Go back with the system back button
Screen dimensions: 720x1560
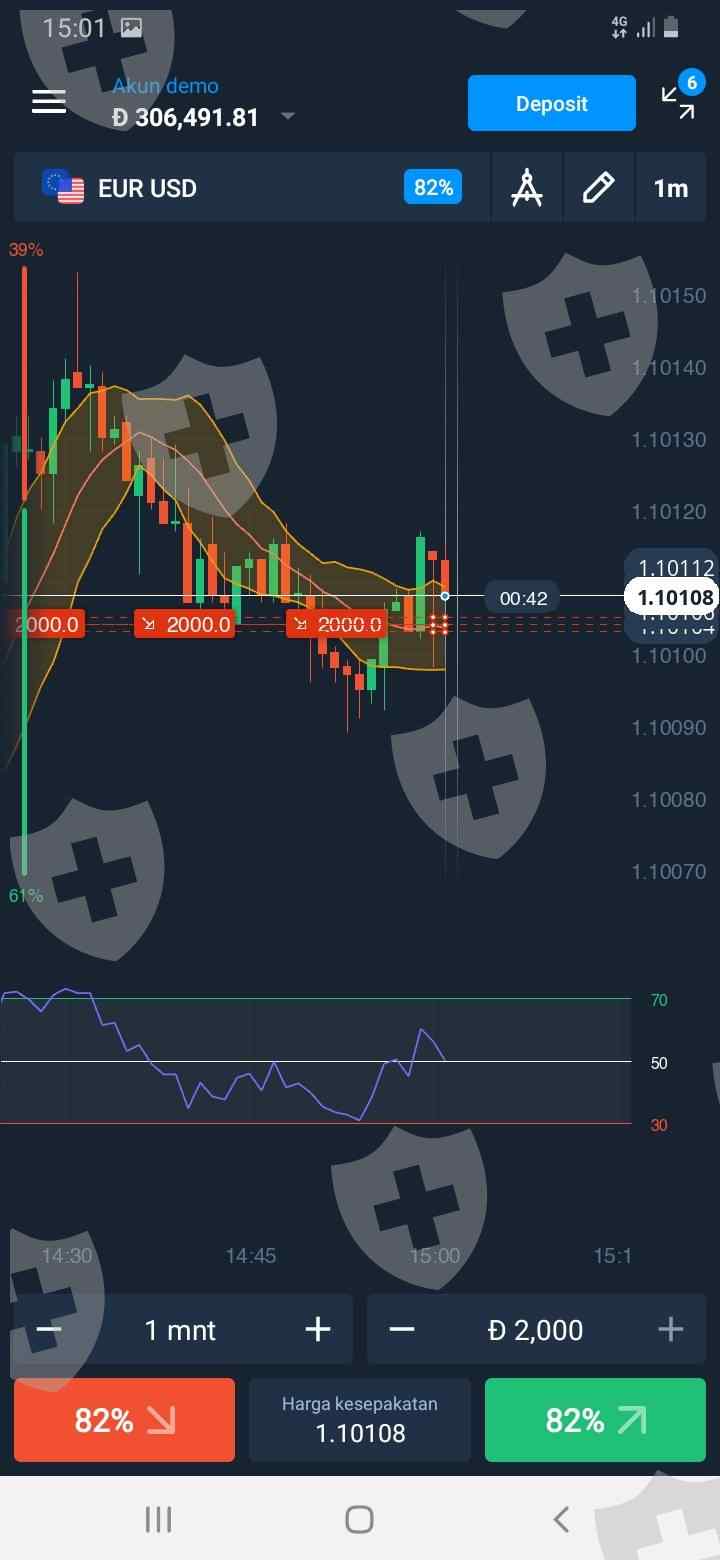coord(561,1520)
